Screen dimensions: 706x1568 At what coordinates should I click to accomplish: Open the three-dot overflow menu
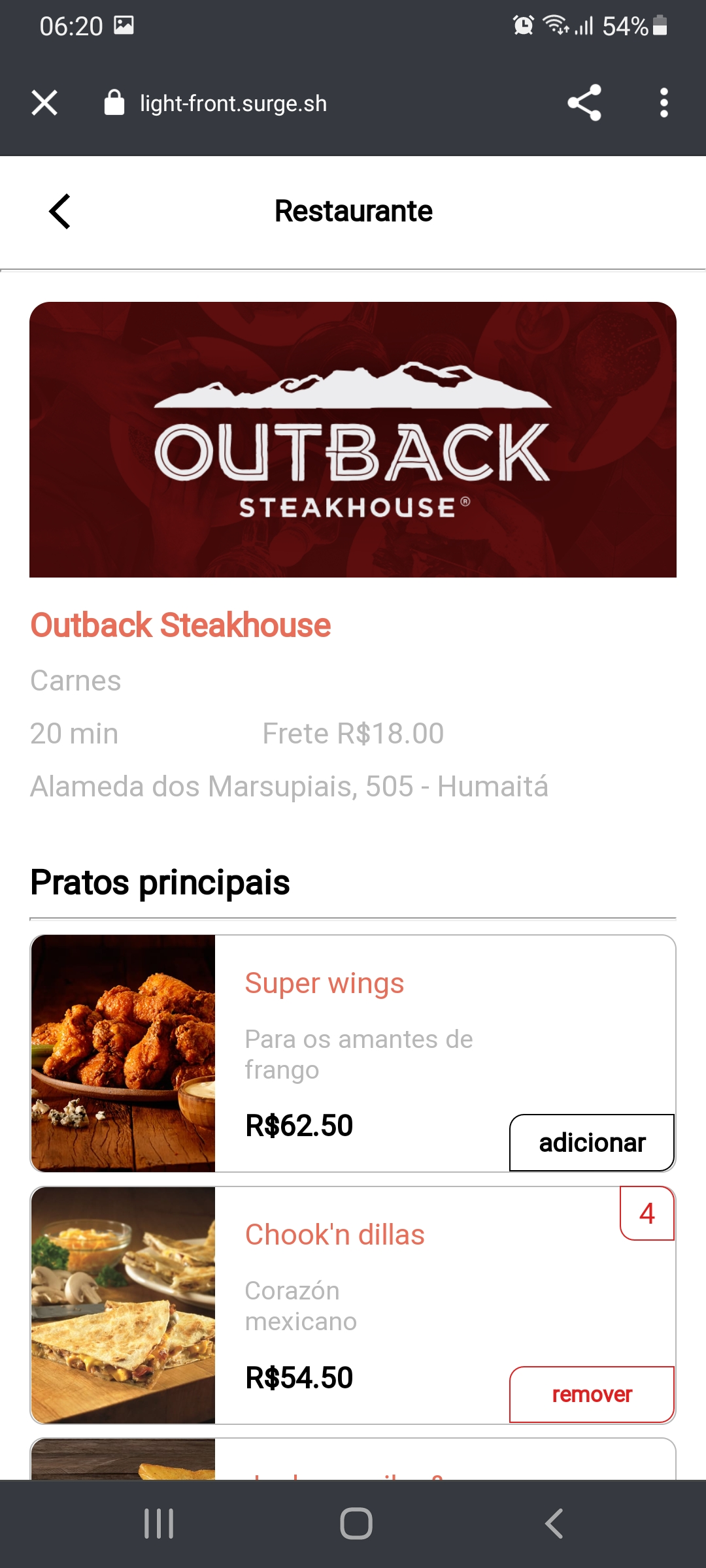click(664, 101)
